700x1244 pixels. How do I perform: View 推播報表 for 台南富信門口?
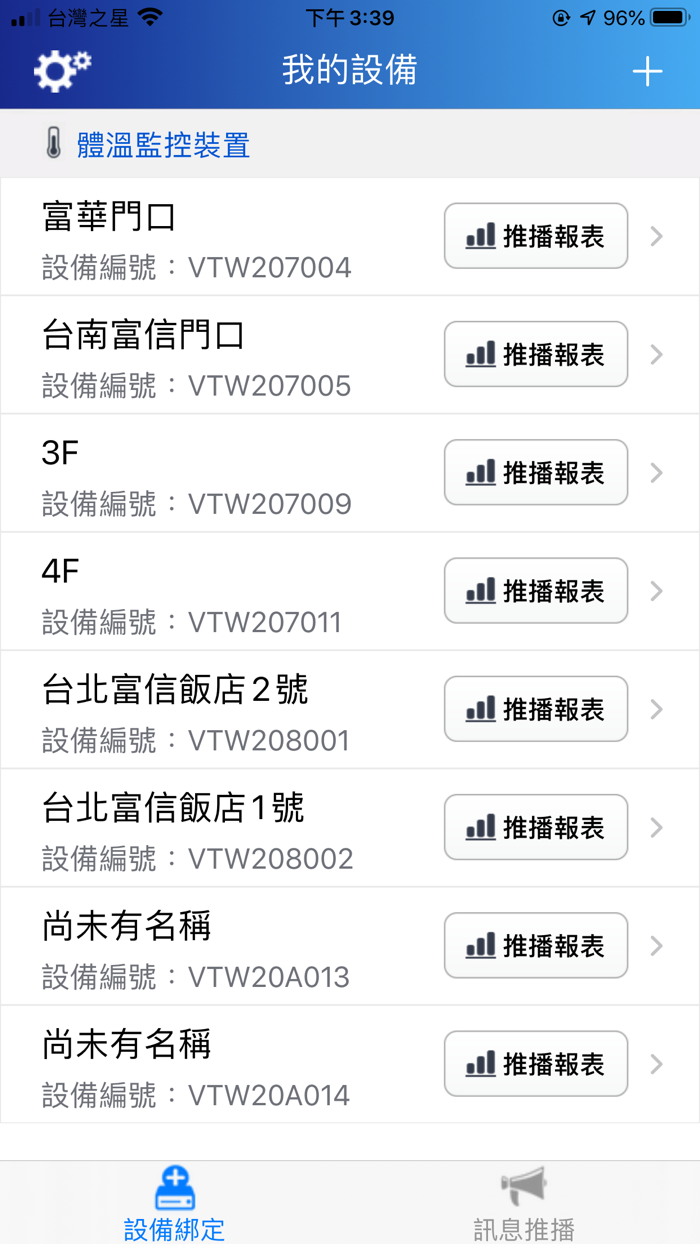536,355
